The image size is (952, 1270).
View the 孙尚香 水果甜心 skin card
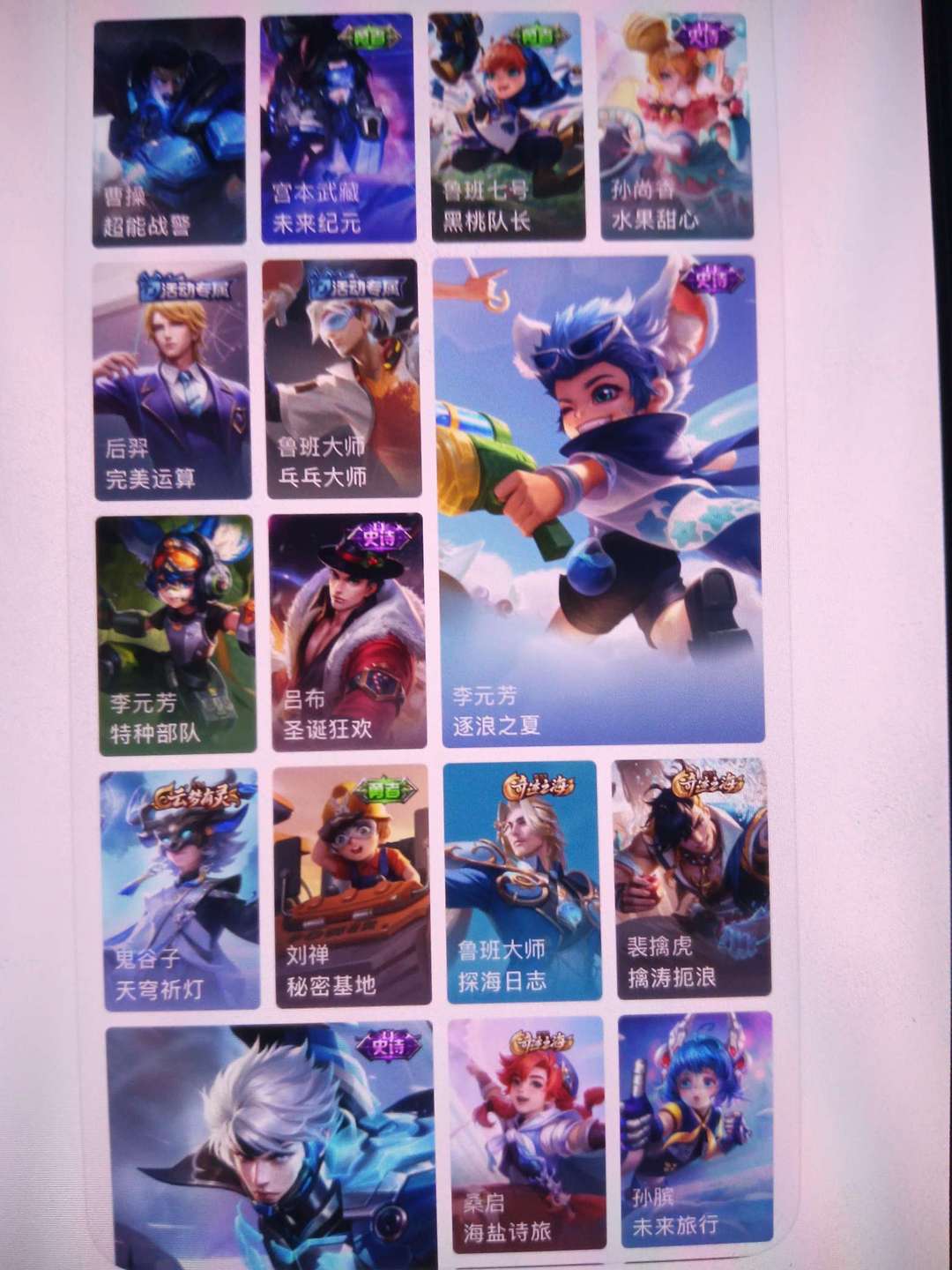click(677, 125)
